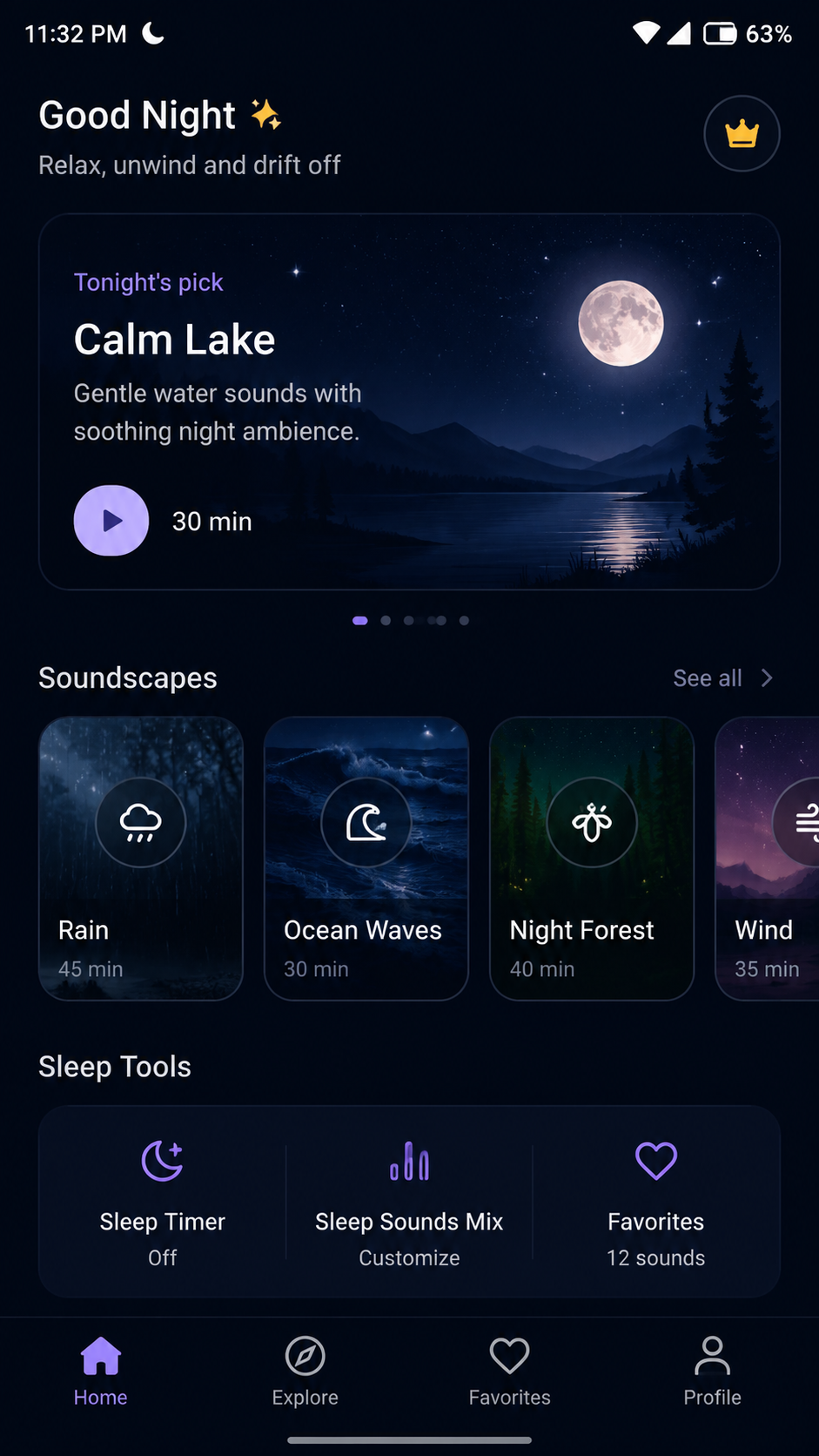This screenshot has height=1456, width=819.
Task: Open the Wind soundscape card
Action: (768, 859)
